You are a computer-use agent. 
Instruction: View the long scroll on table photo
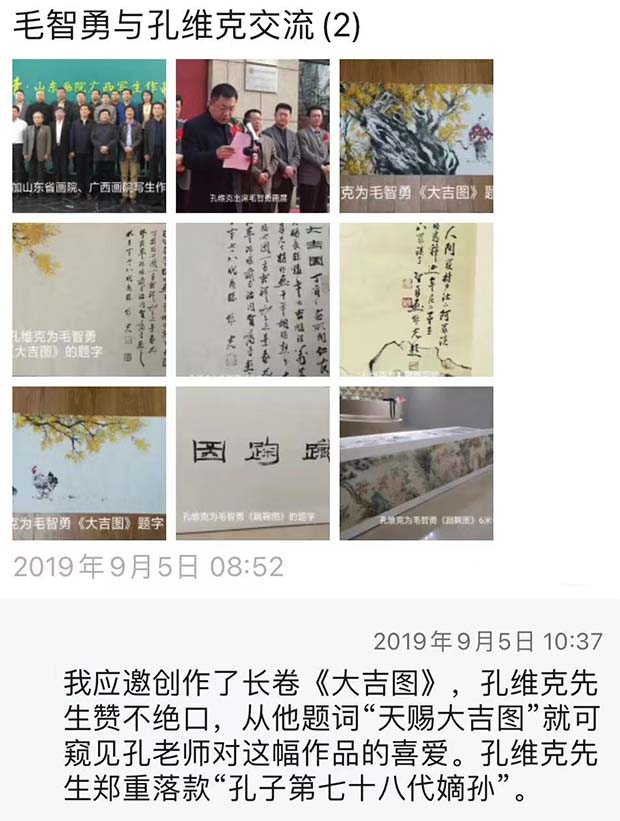[x=416, y=463]
